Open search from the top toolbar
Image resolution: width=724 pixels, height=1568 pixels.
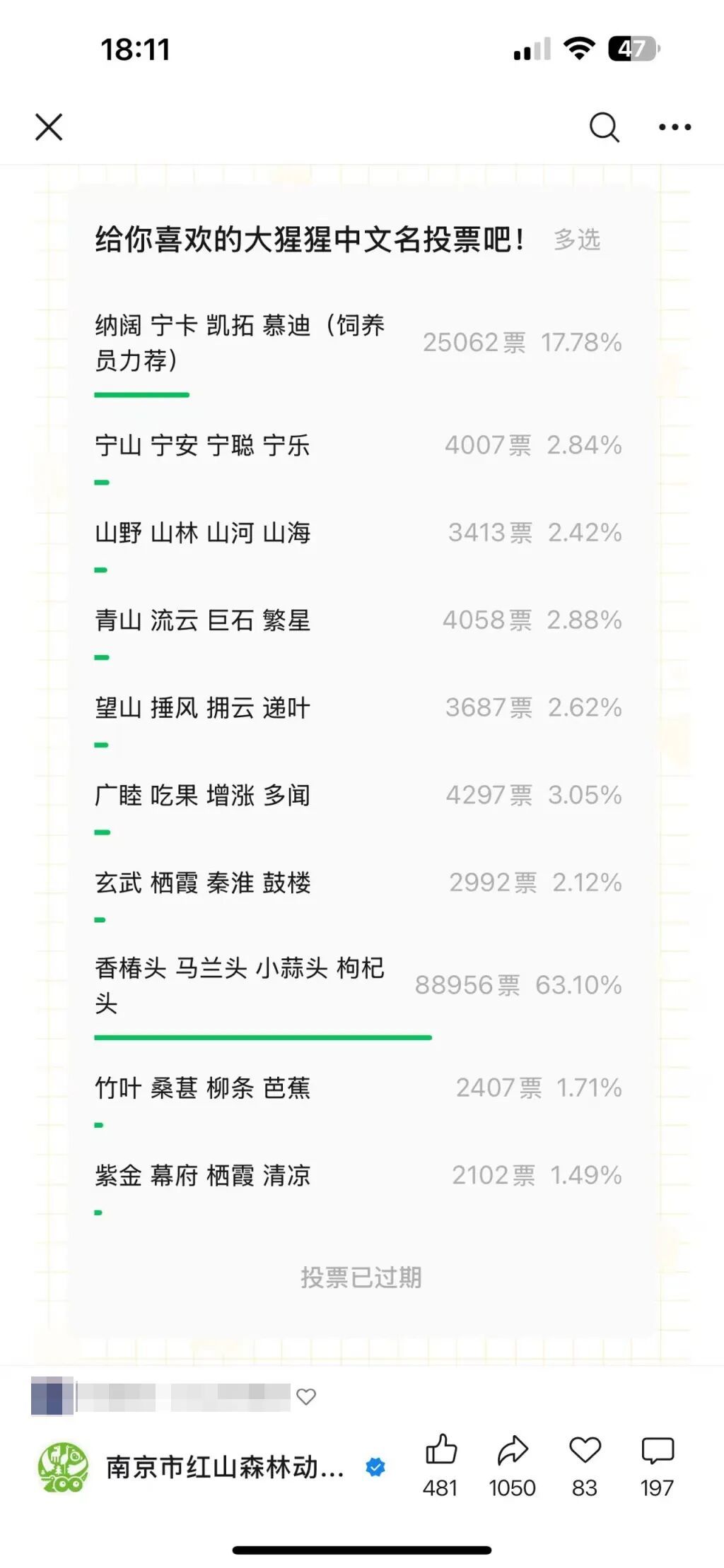604,127
